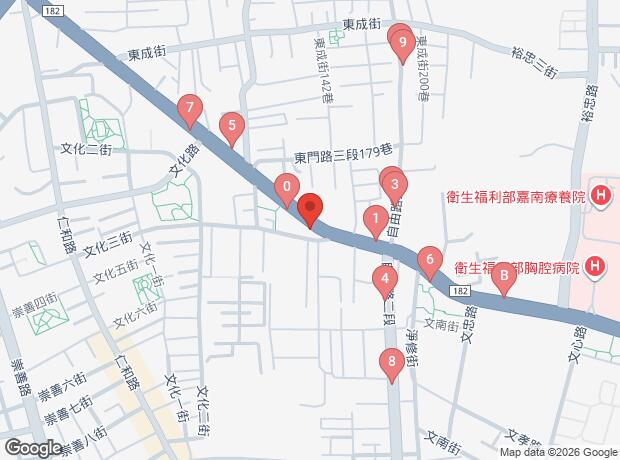Open map marker number 1
The height and width of the screenshot is (460, 620).
[x=376, y=222]
